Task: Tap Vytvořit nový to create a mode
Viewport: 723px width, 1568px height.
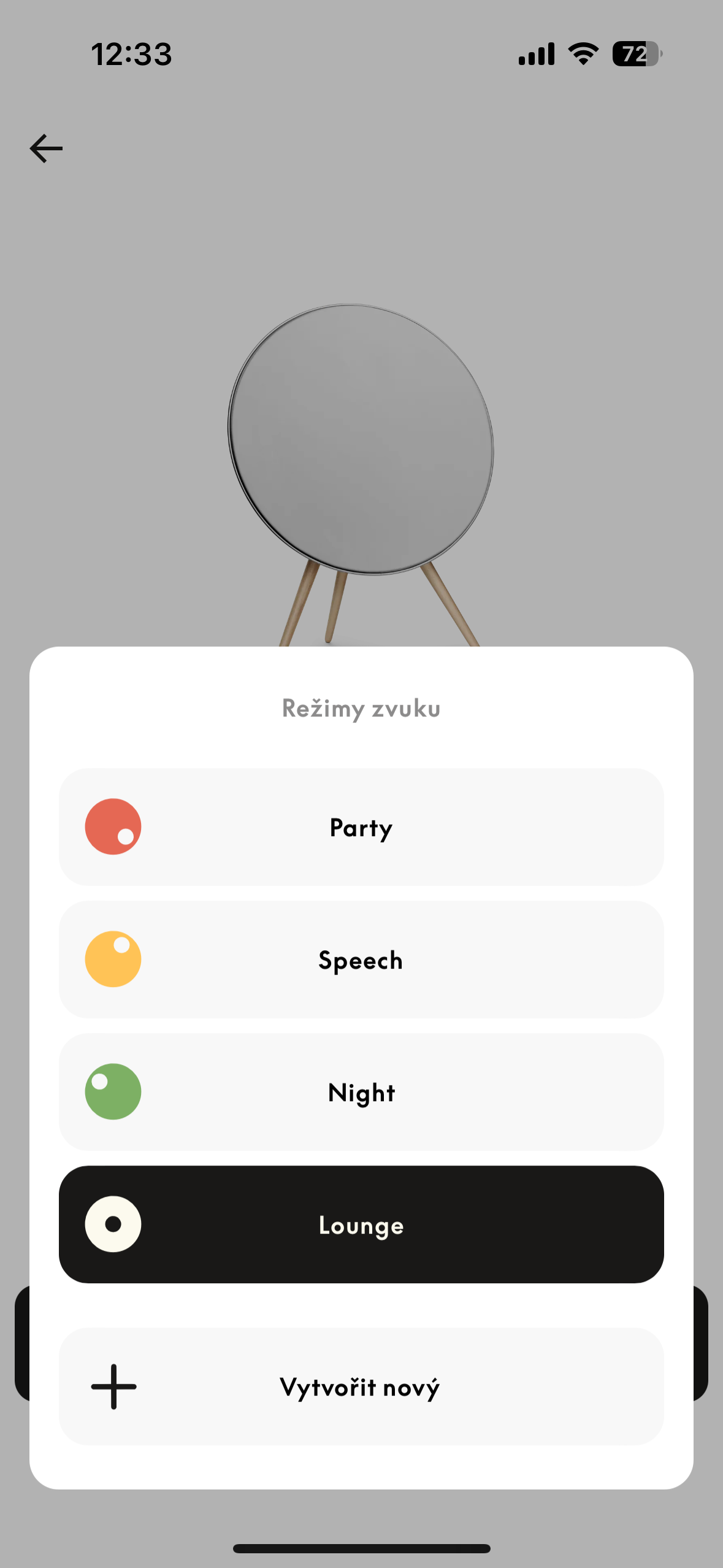Action: click(x=361, y=1386)
